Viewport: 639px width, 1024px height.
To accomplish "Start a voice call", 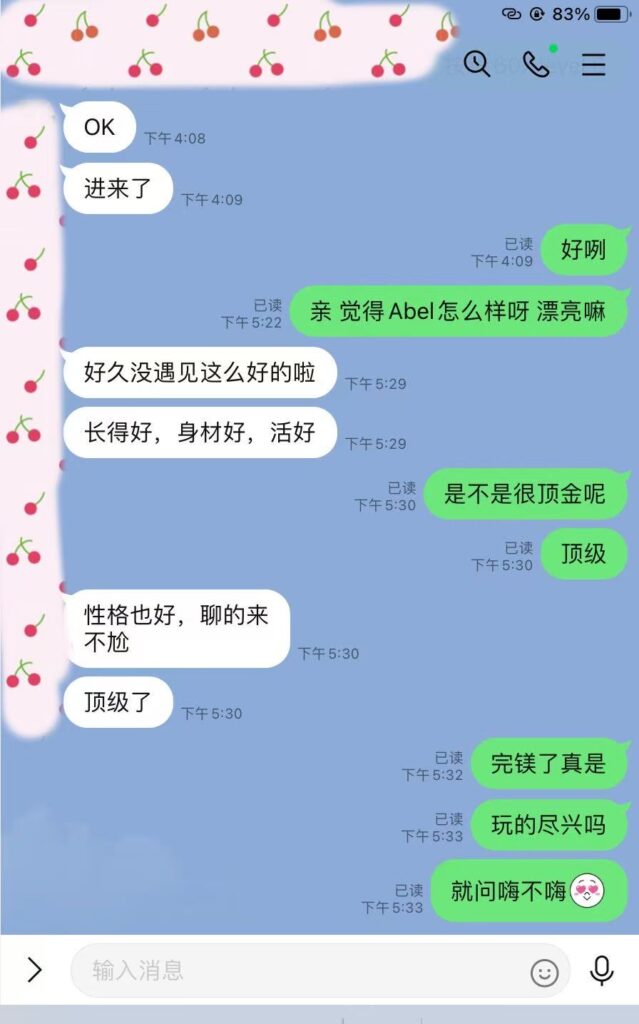I will [537, 65].
